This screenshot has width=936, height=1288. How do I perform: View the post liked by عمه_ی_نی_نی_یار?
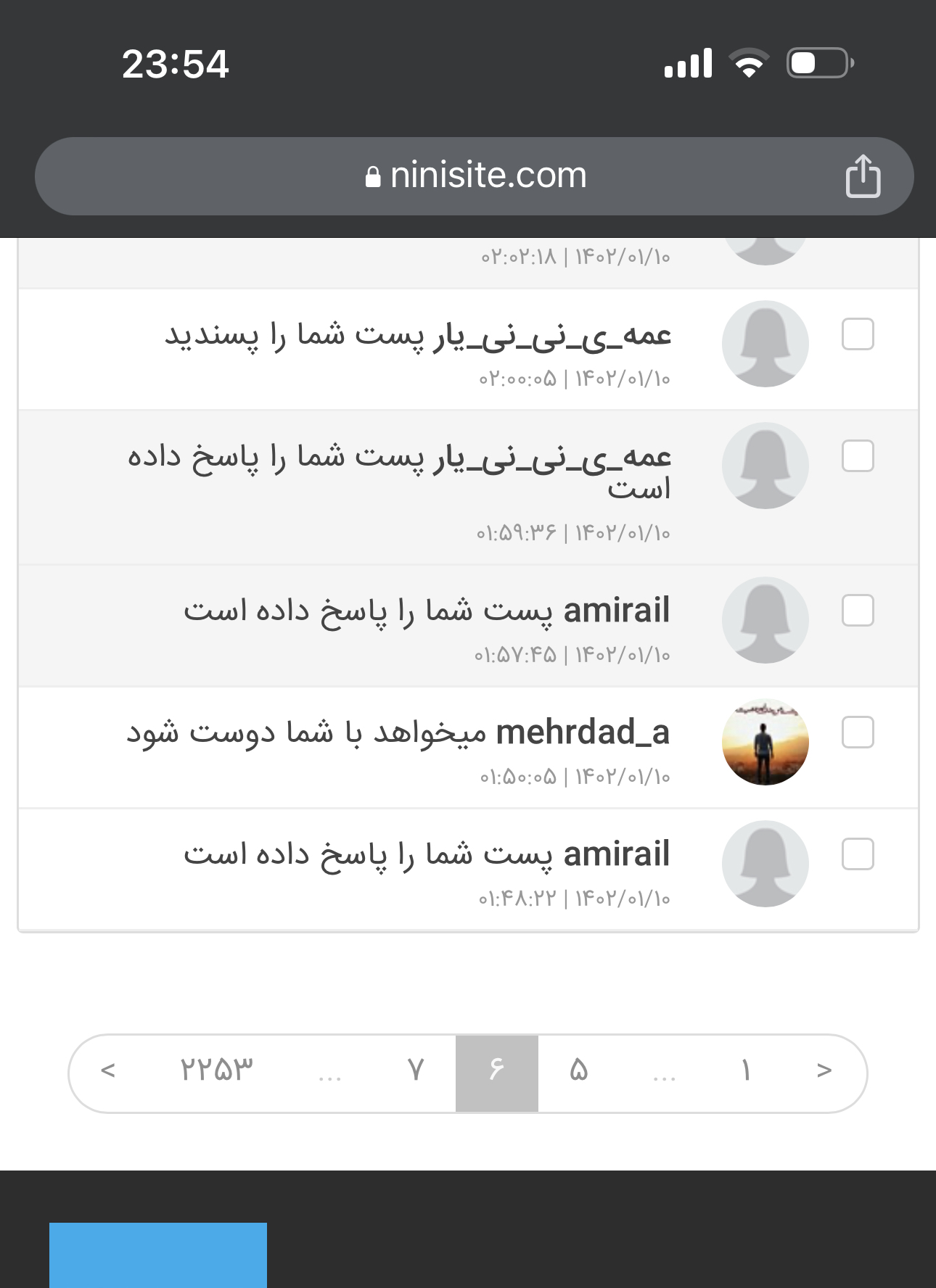[418, 336]
